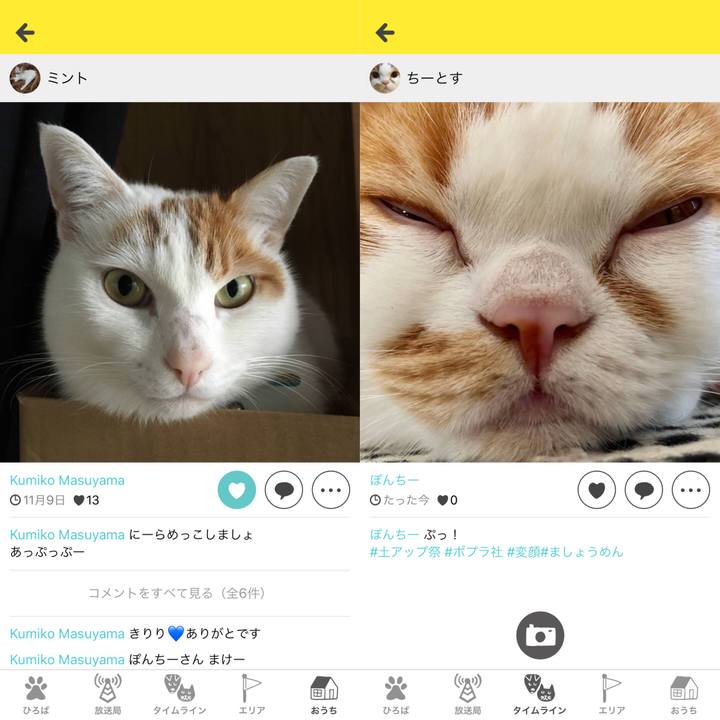Switch to エリア tab on the ちーとす screen
Screen dimensions: 720x720
612,695
